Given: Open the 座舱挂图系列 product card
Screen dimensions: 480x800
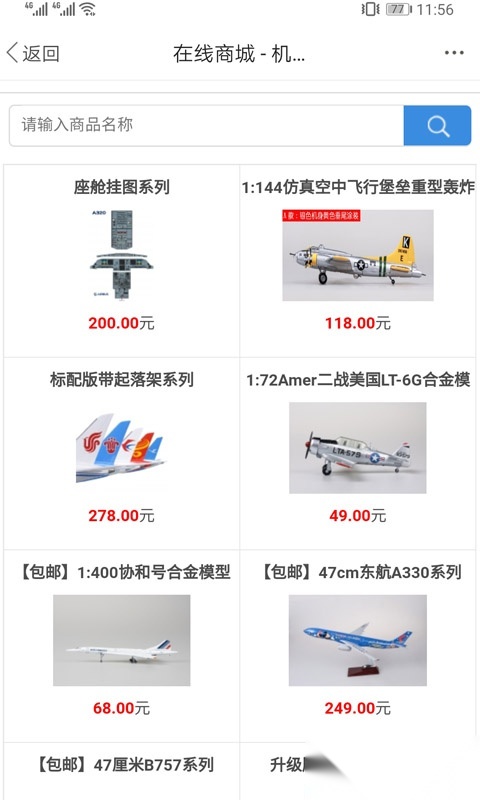Looking at the screenshot, I should [121, 261].
